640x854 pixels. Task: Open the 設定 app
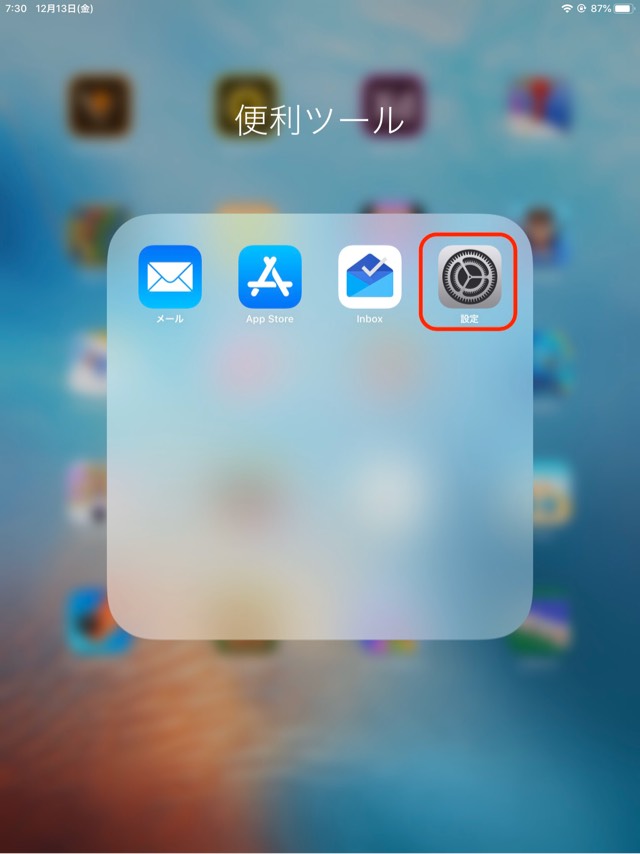[x=469, y=277]
